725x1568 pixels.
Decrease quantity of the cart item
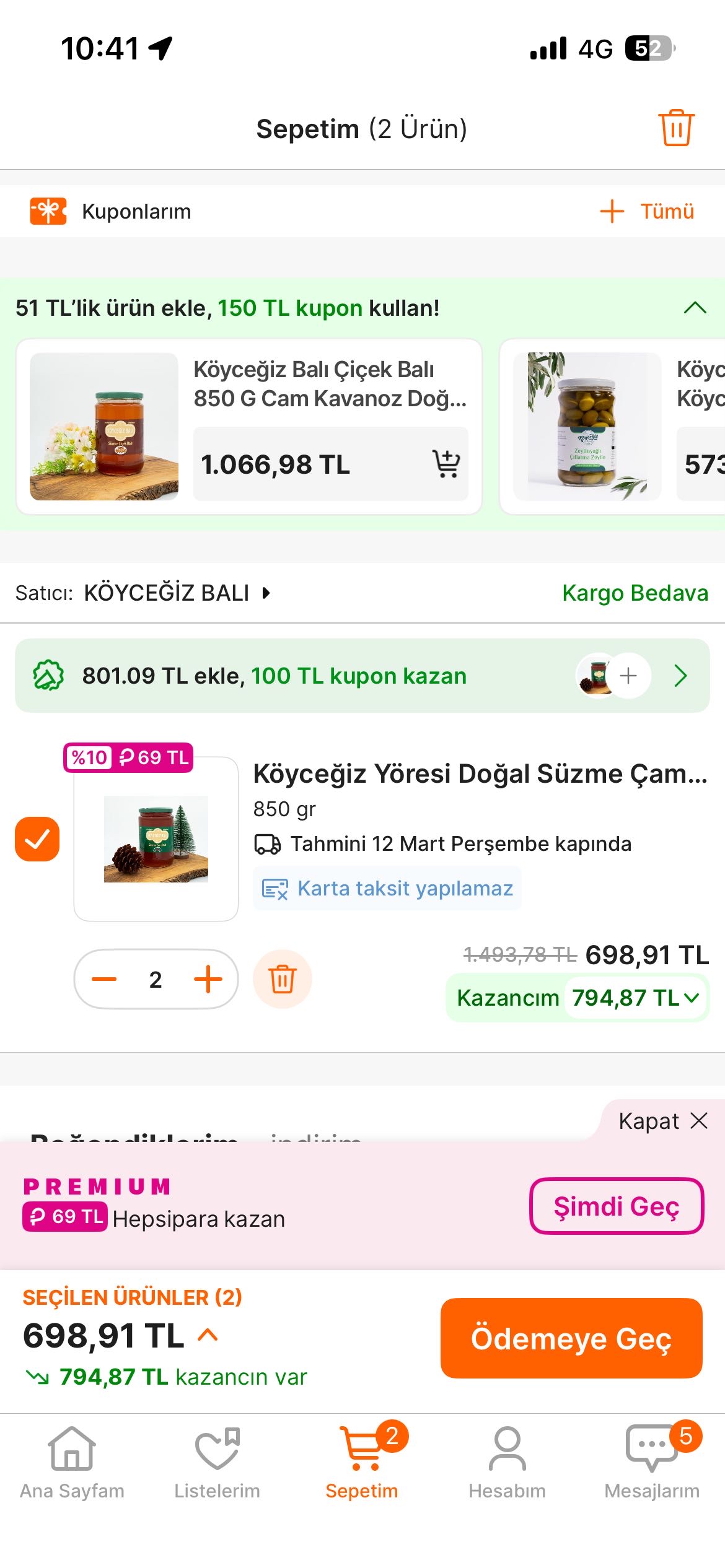[104, 979]
